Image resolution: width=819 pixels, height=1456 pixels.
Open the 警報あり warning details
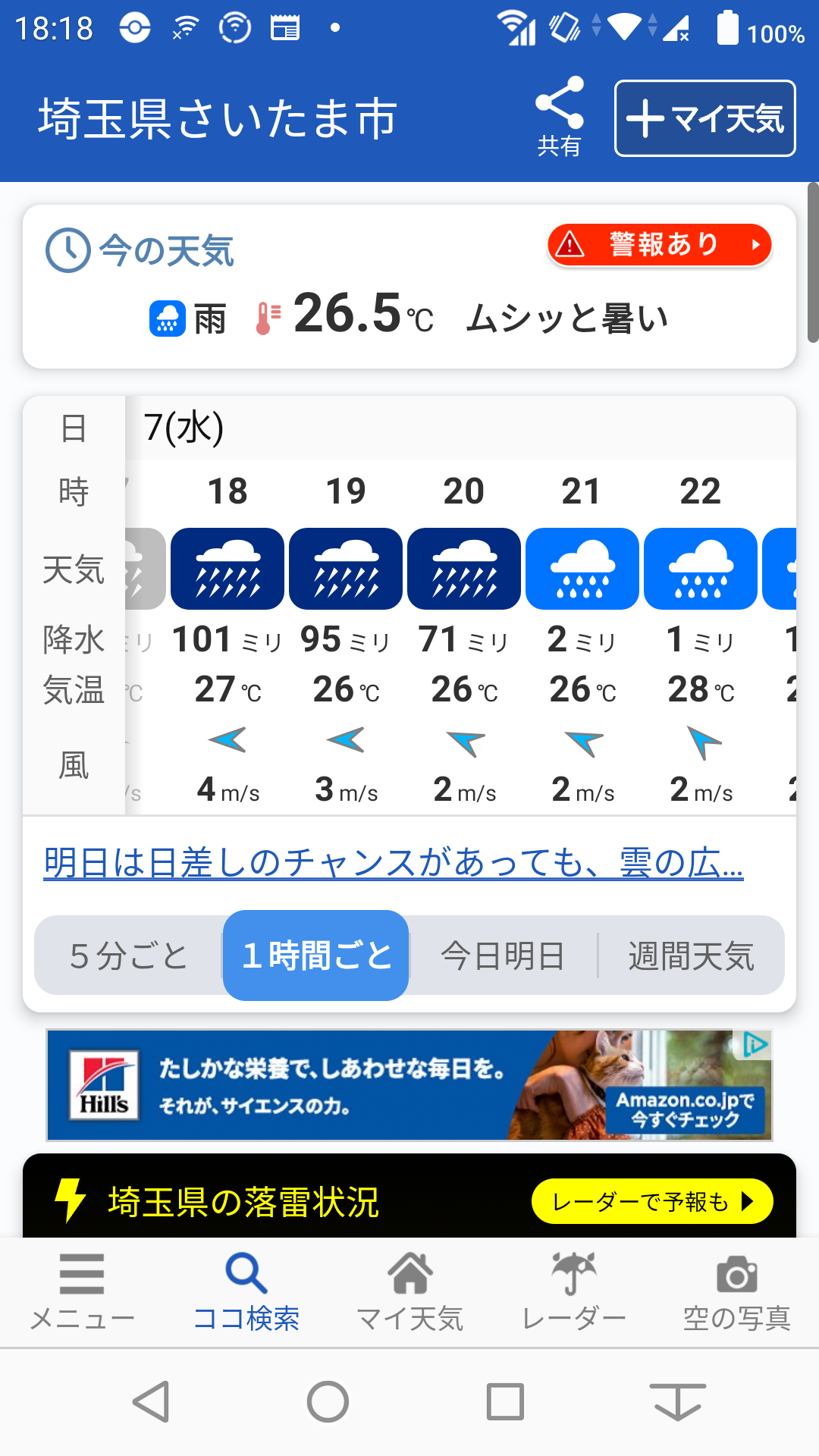tap(659, 245)
